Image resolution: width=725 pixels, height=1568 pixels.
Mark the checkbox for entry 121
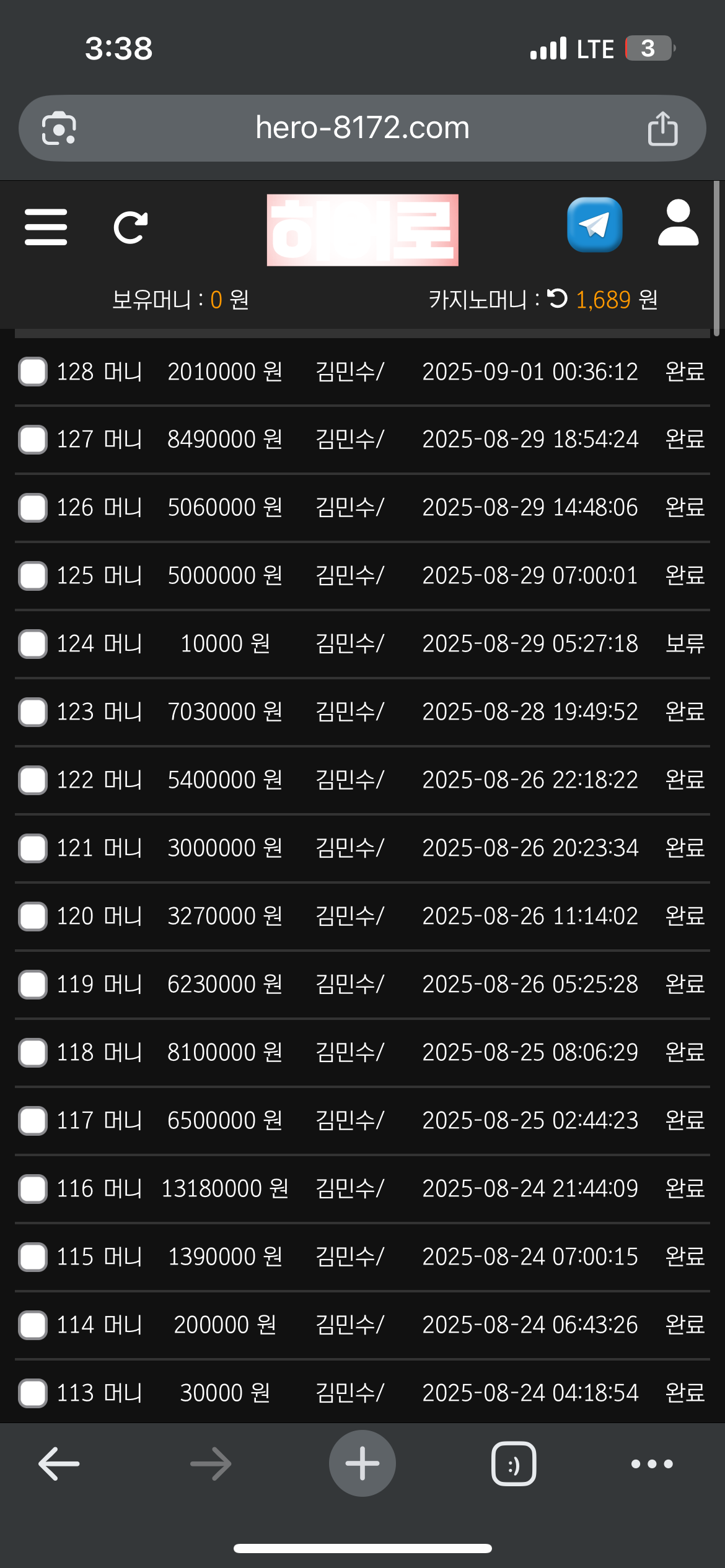[33, 848]
